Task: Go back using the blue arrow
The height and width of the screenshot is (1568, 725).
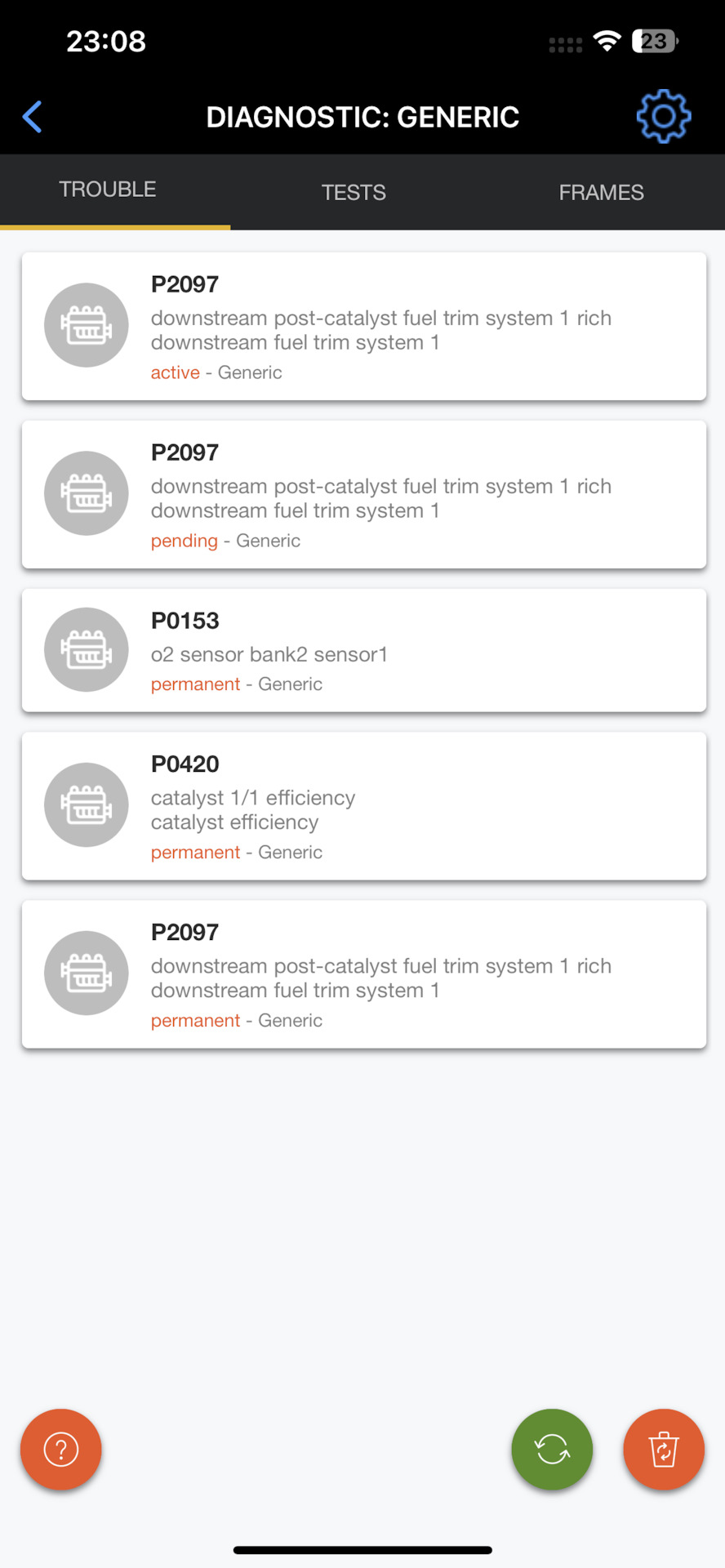Action: point(32,117)
